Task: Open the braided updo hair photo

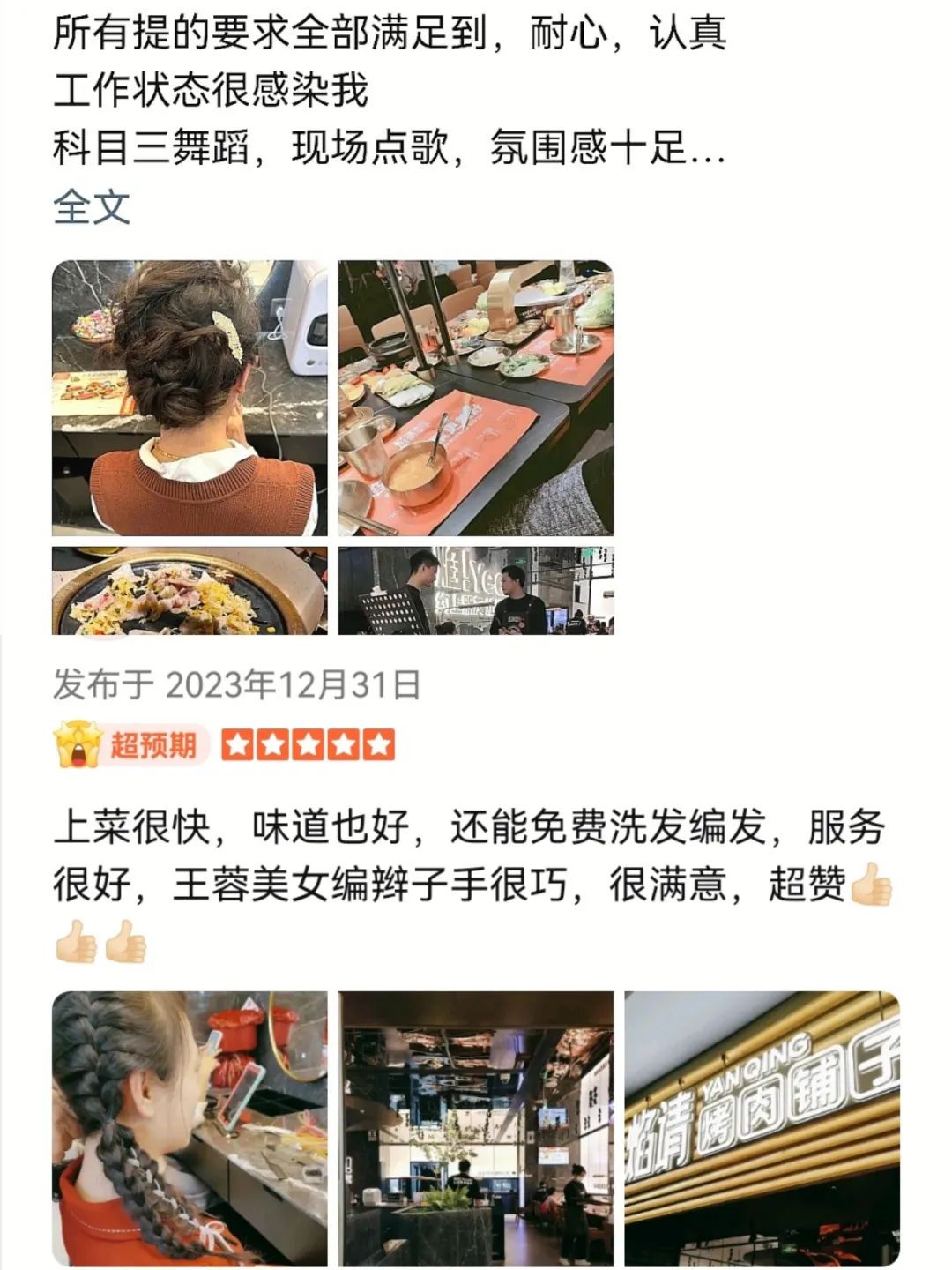Action: pos(190,398)
